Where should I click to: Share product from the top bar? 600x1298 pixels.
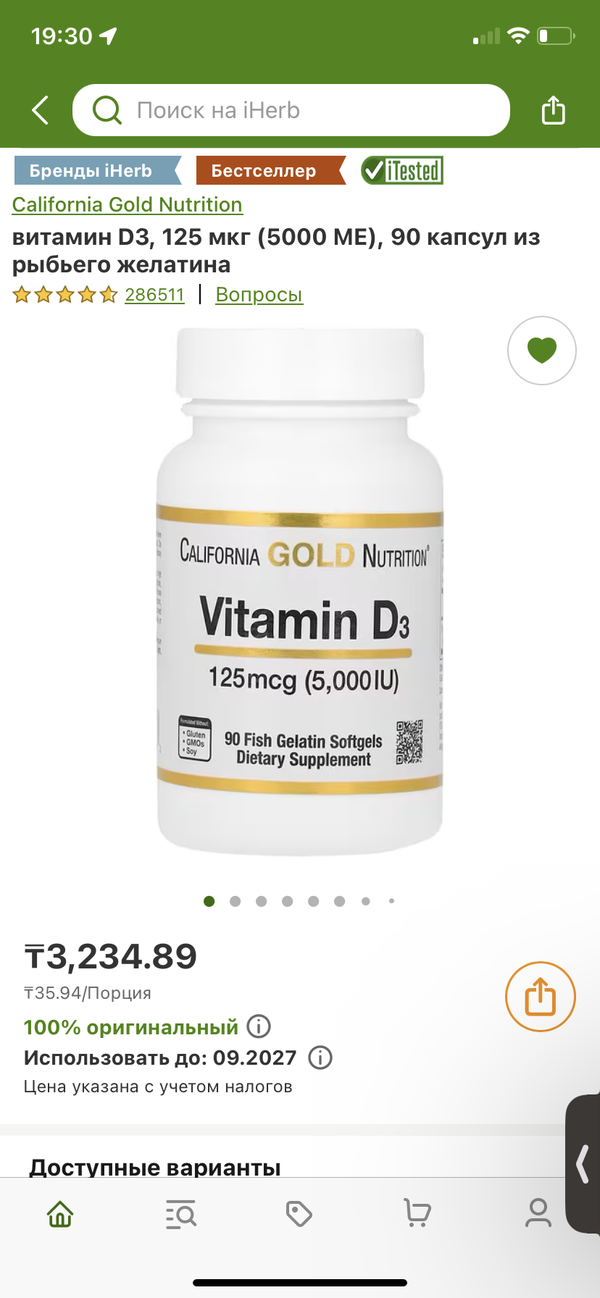(553, 110)
